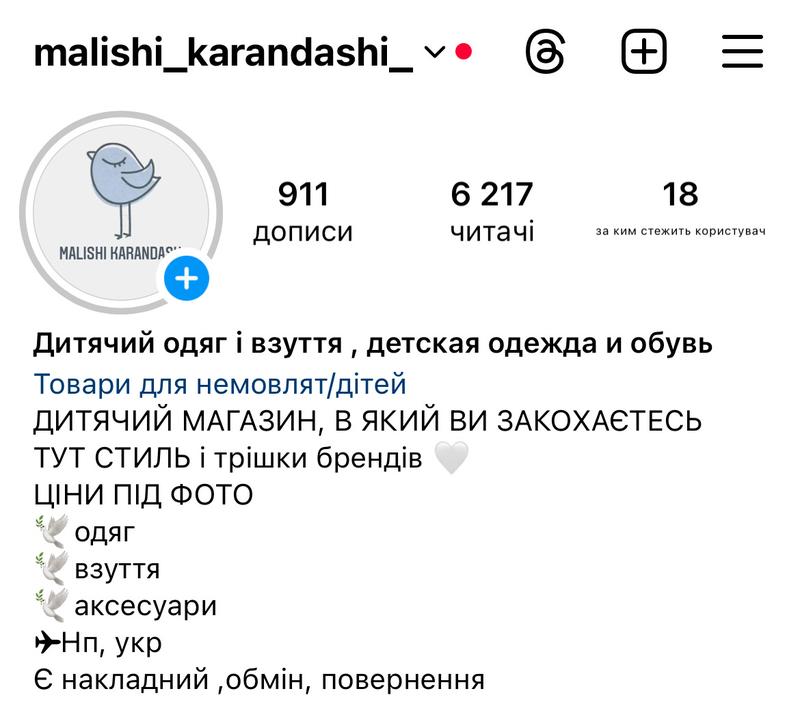800x715 pixels.
Task: Open the list of 6 217 читачі
Action: click(491, 211)
